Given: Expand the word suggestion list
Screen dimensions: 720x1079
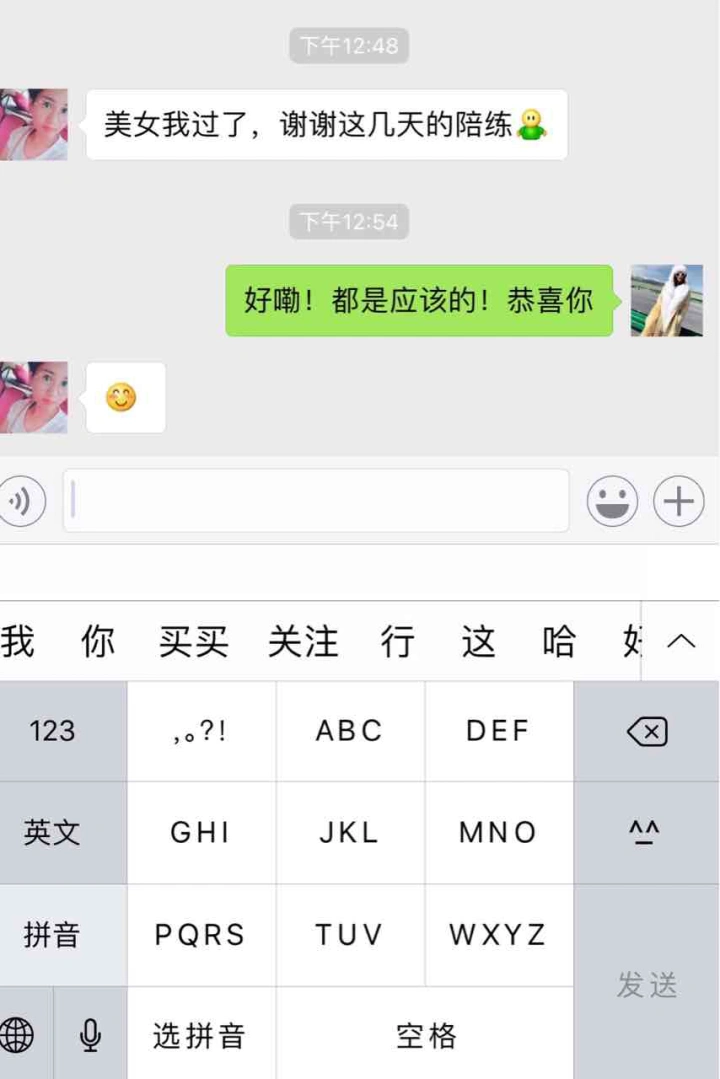Looking at the screenshot, I should (x=681, y=641).
